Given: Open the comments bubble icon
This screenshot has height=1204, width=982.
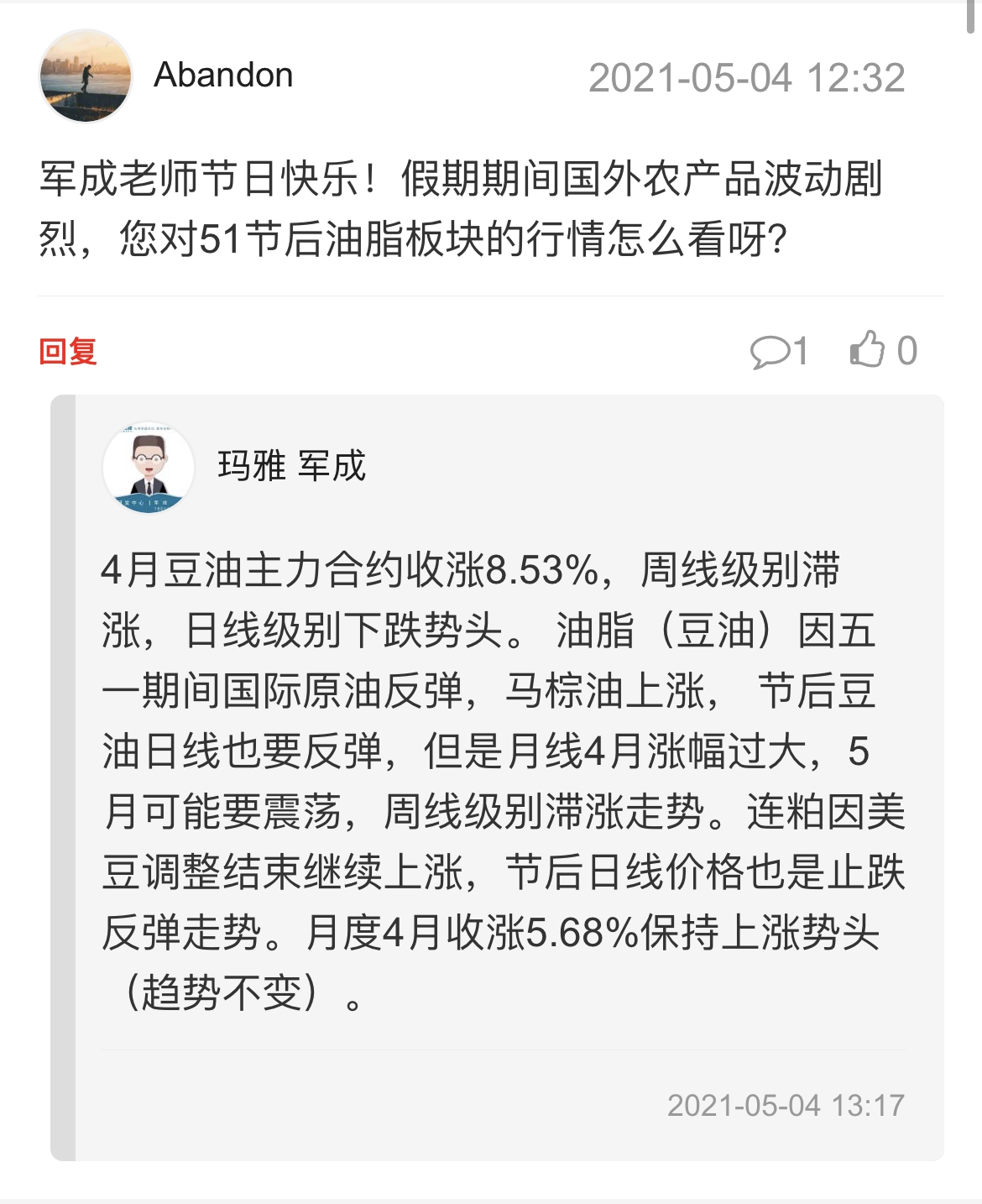Looking at the screenshot, I should coord(770,351).
